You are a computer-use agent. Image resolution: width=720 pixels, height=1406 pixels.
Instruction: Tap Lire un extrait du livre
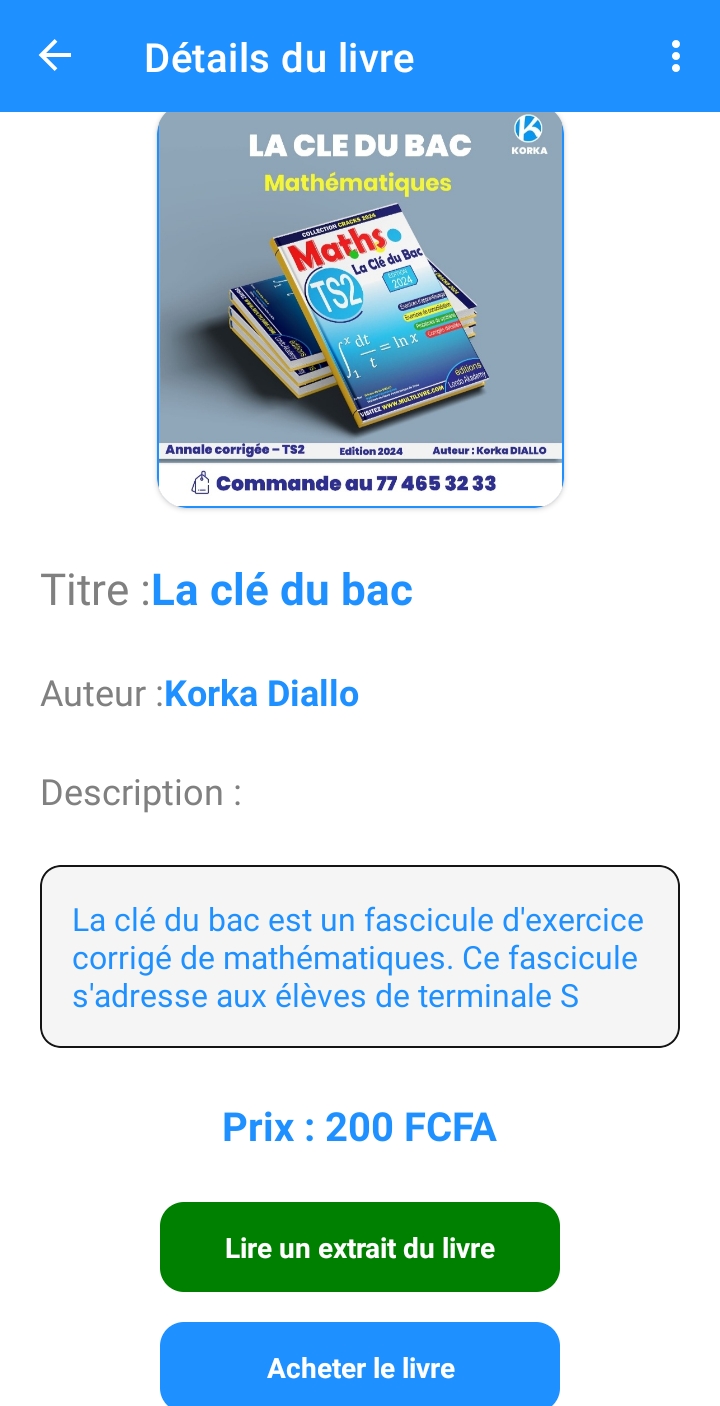(x=360, y=1247)
